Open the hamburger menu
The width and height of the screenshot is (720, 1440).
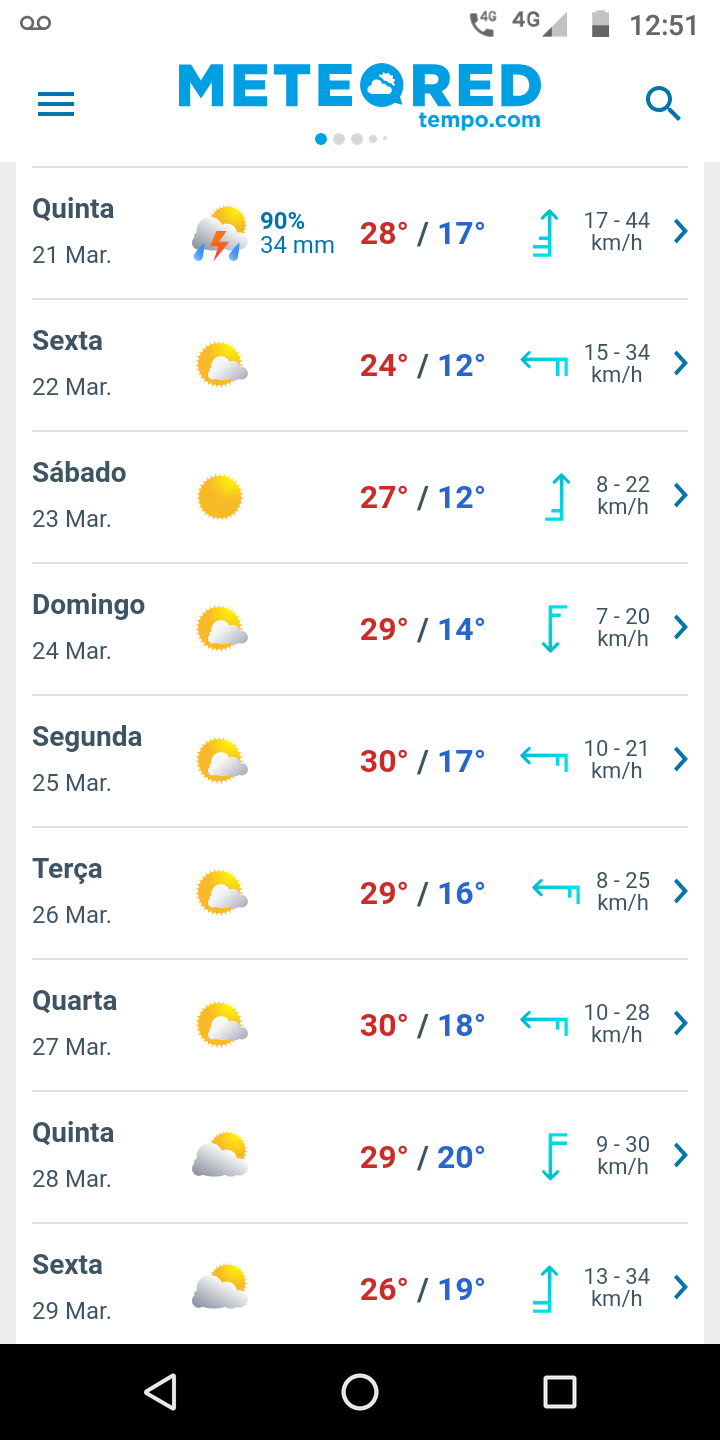click(x=56, y=104)
